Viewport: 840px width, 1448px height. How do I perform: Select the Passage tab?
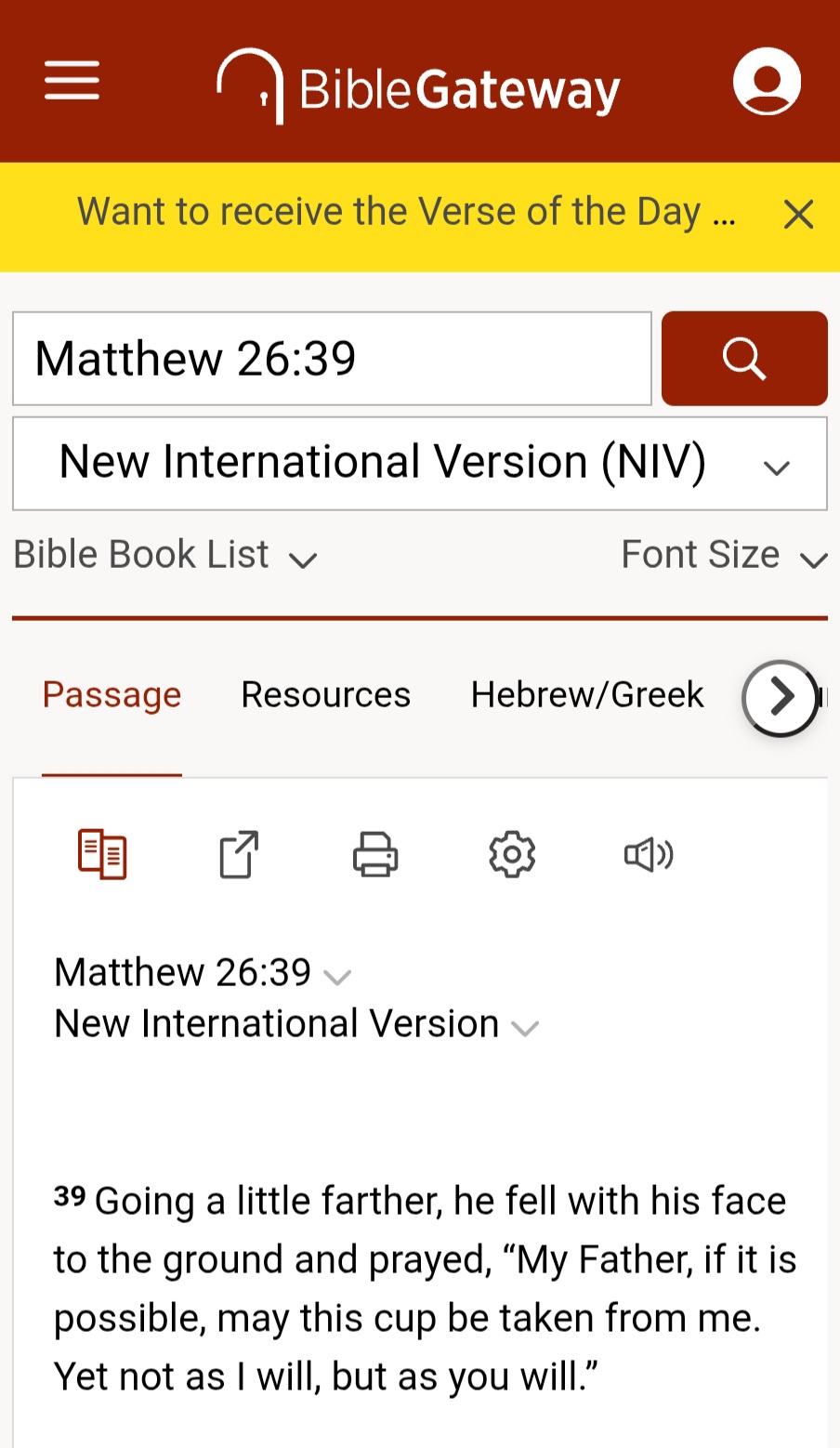click(x=112, y=695)
